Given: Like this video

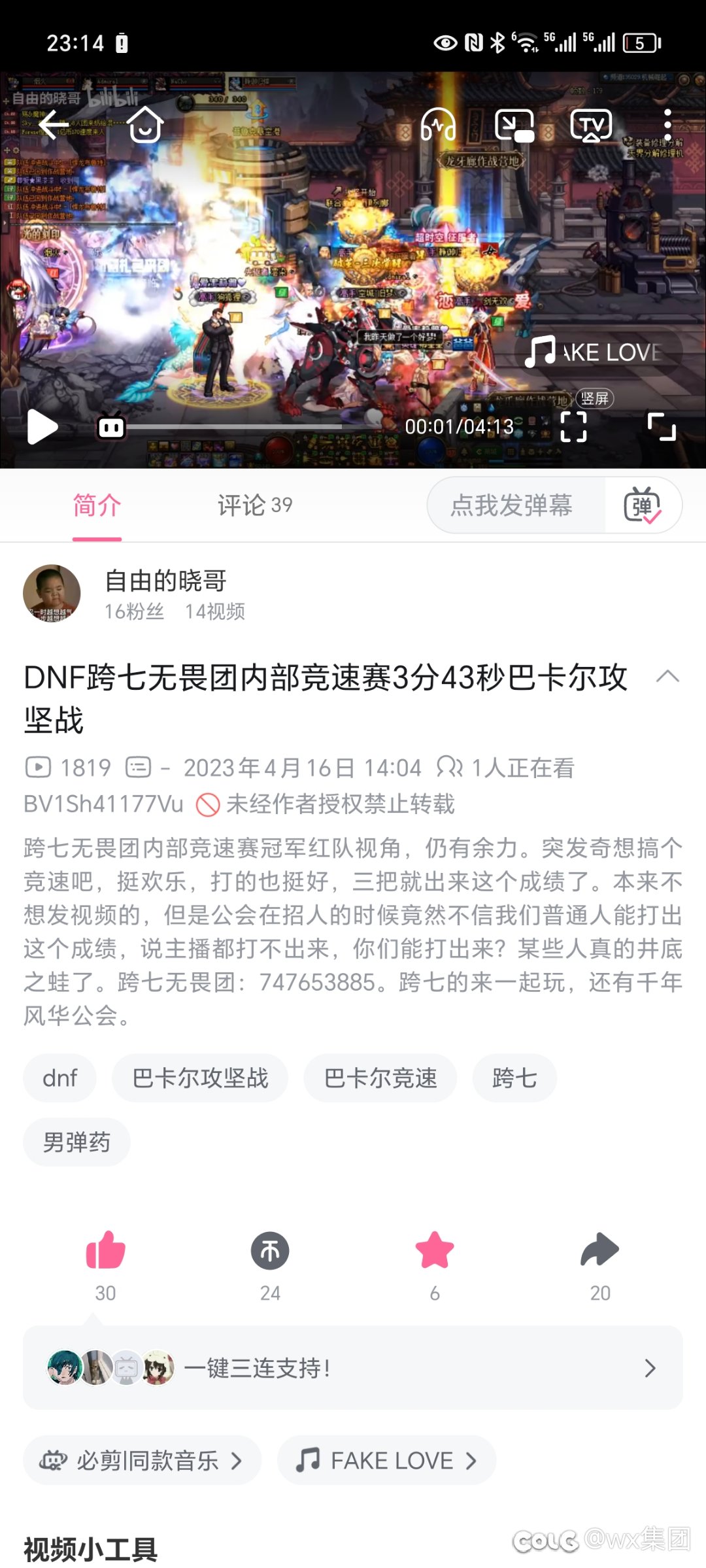Looking at the screenshot, I should pyautogui.click(x=105, y=1250).
